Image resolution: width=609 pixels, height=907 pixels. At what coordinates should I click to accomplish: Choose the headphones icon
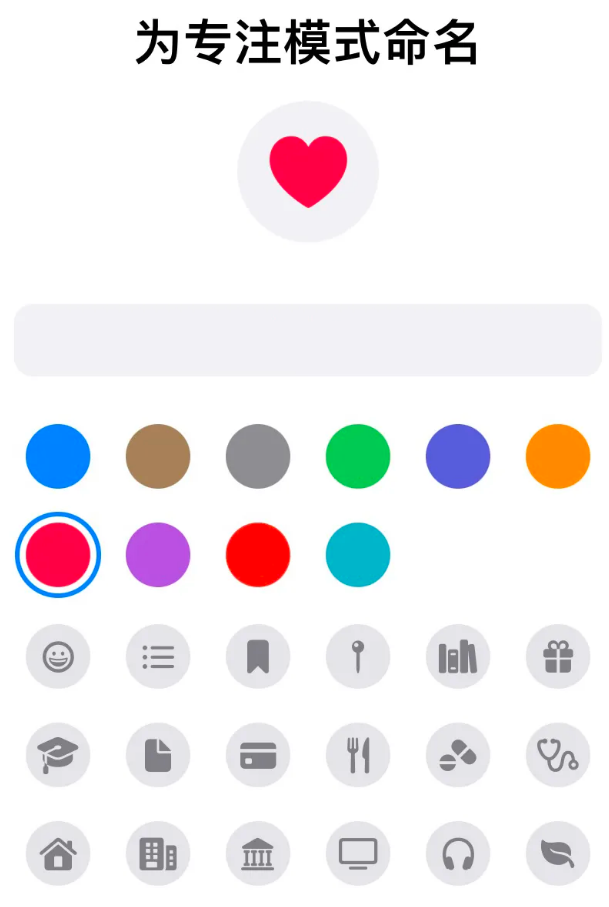pos(458,854)
